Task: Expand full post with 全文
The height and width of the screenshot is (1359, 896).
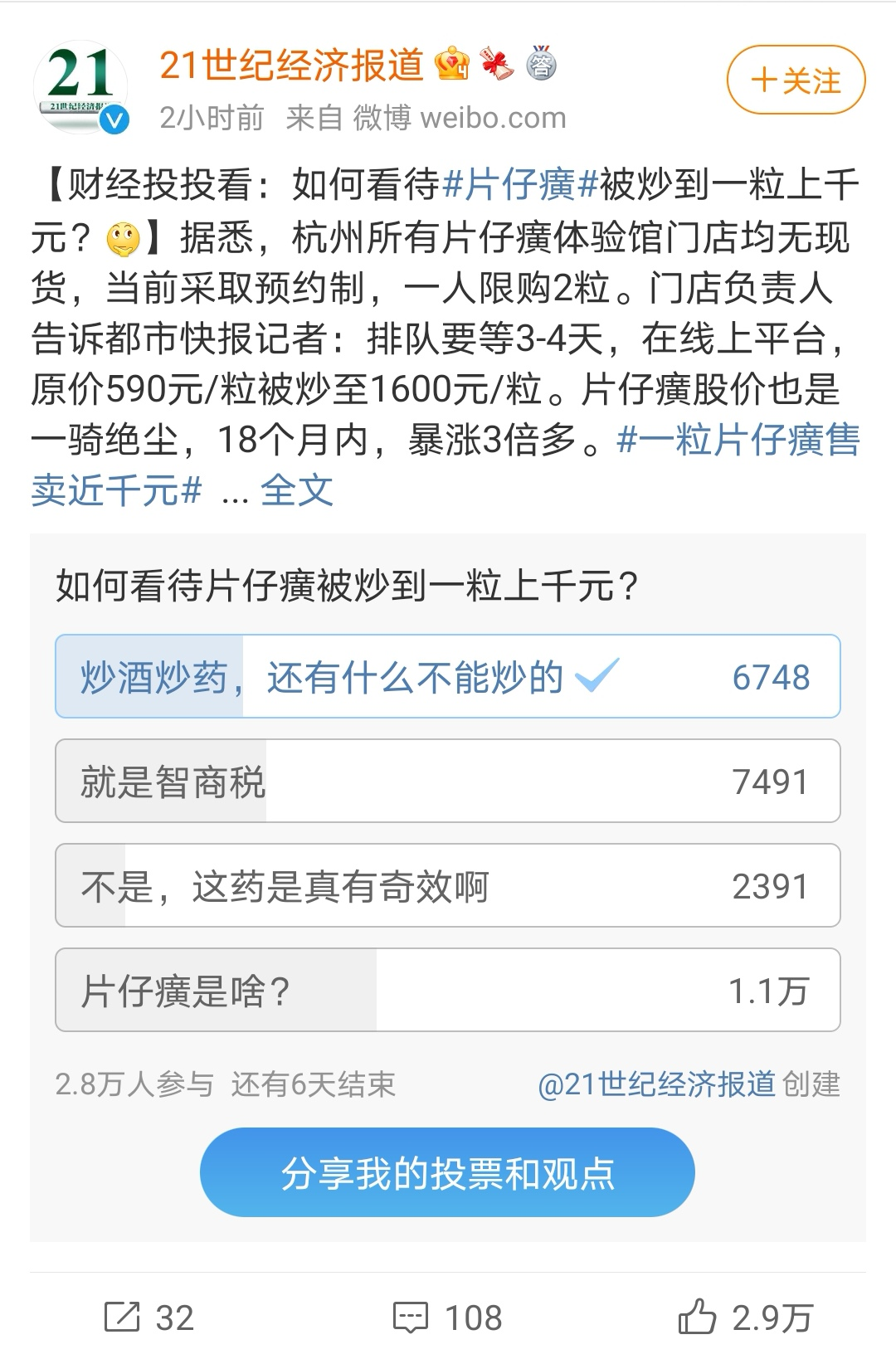Action: 296,490
